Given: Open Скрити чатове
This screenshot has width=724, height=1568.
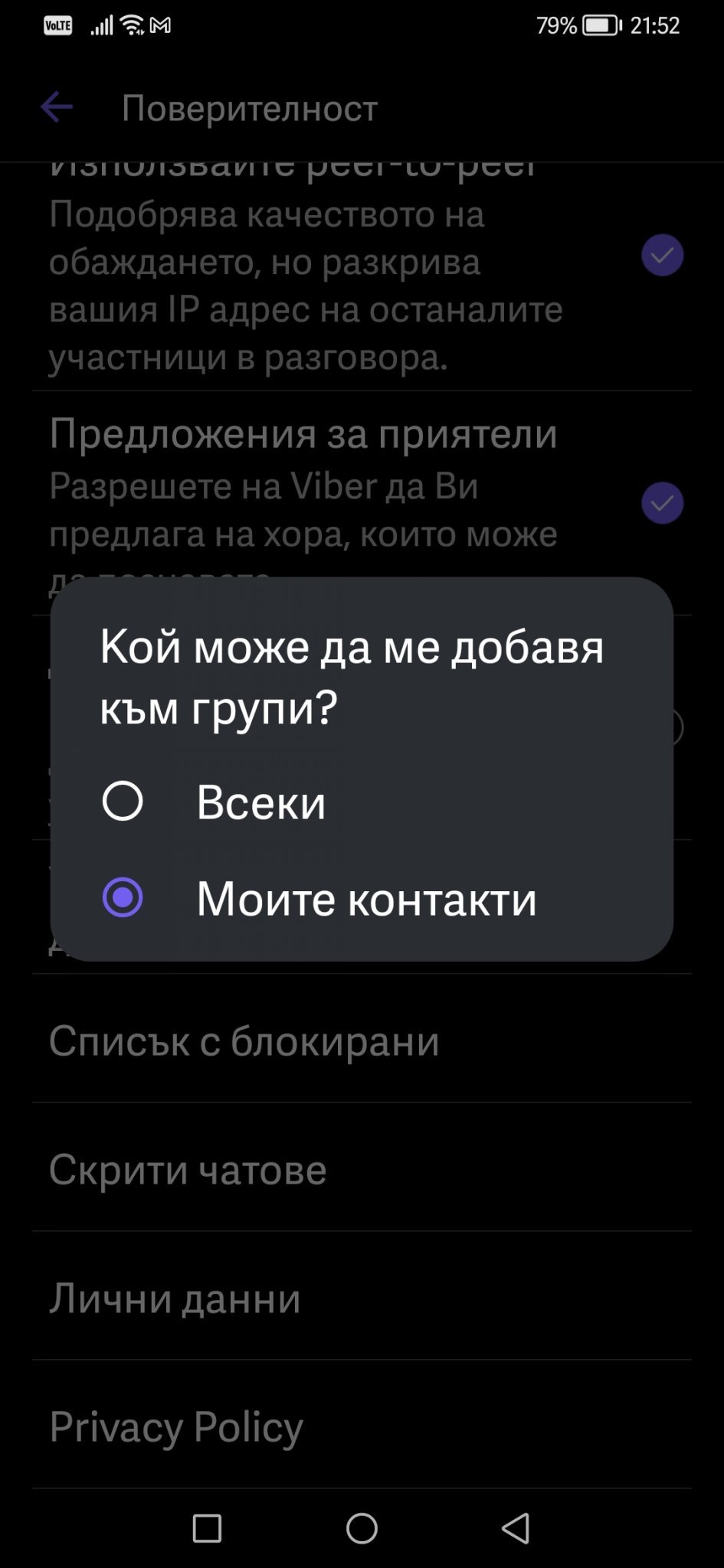Looking at the screenshot, I should 188,1169.
